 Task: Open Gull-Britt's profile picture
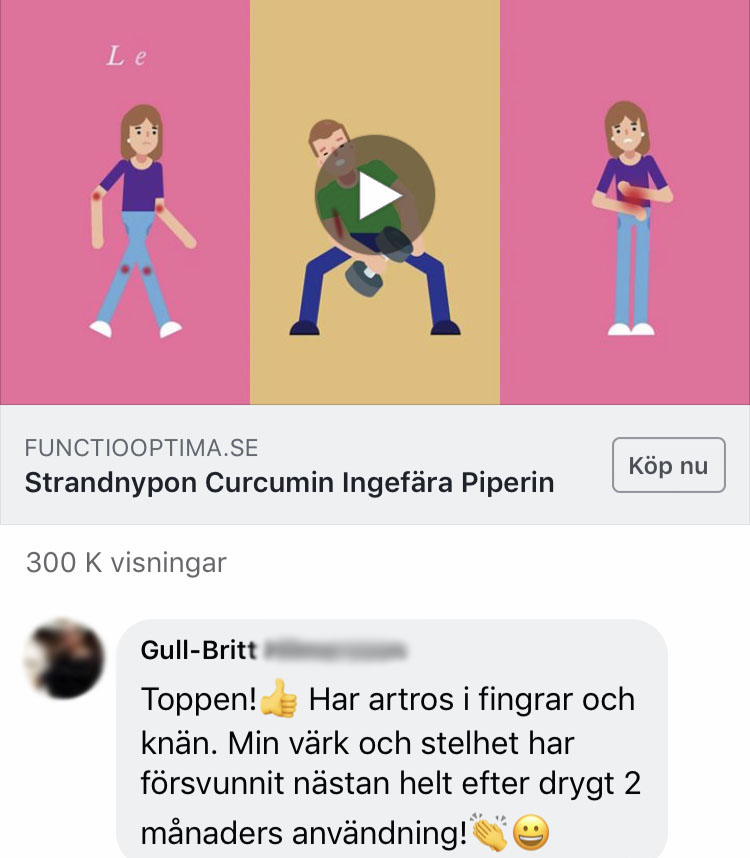(x=62, y=658)
